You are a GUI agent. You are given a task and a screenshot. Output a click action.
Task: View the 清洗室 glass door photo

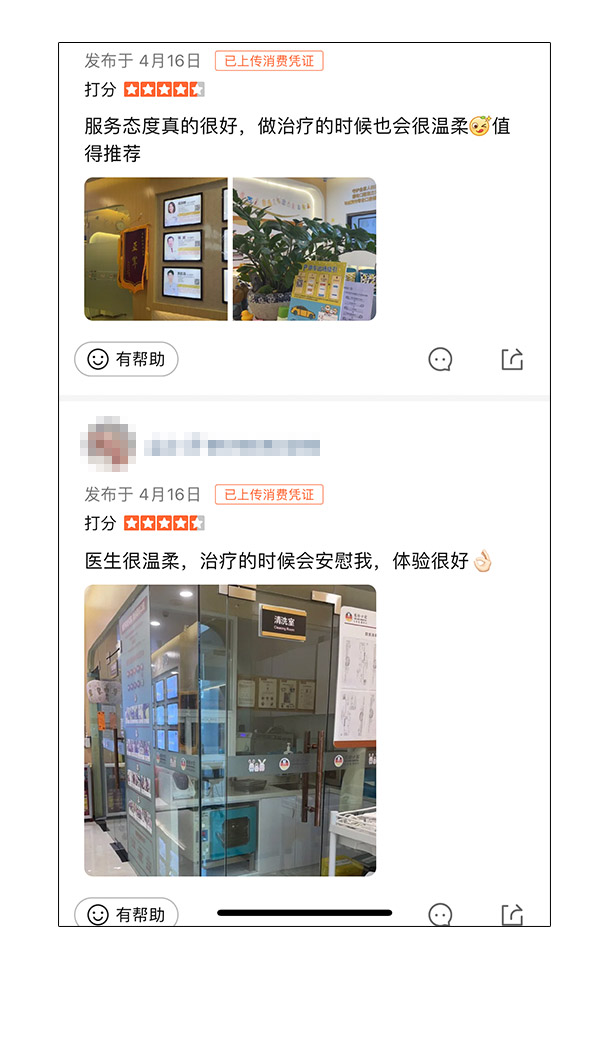(230, 730)
